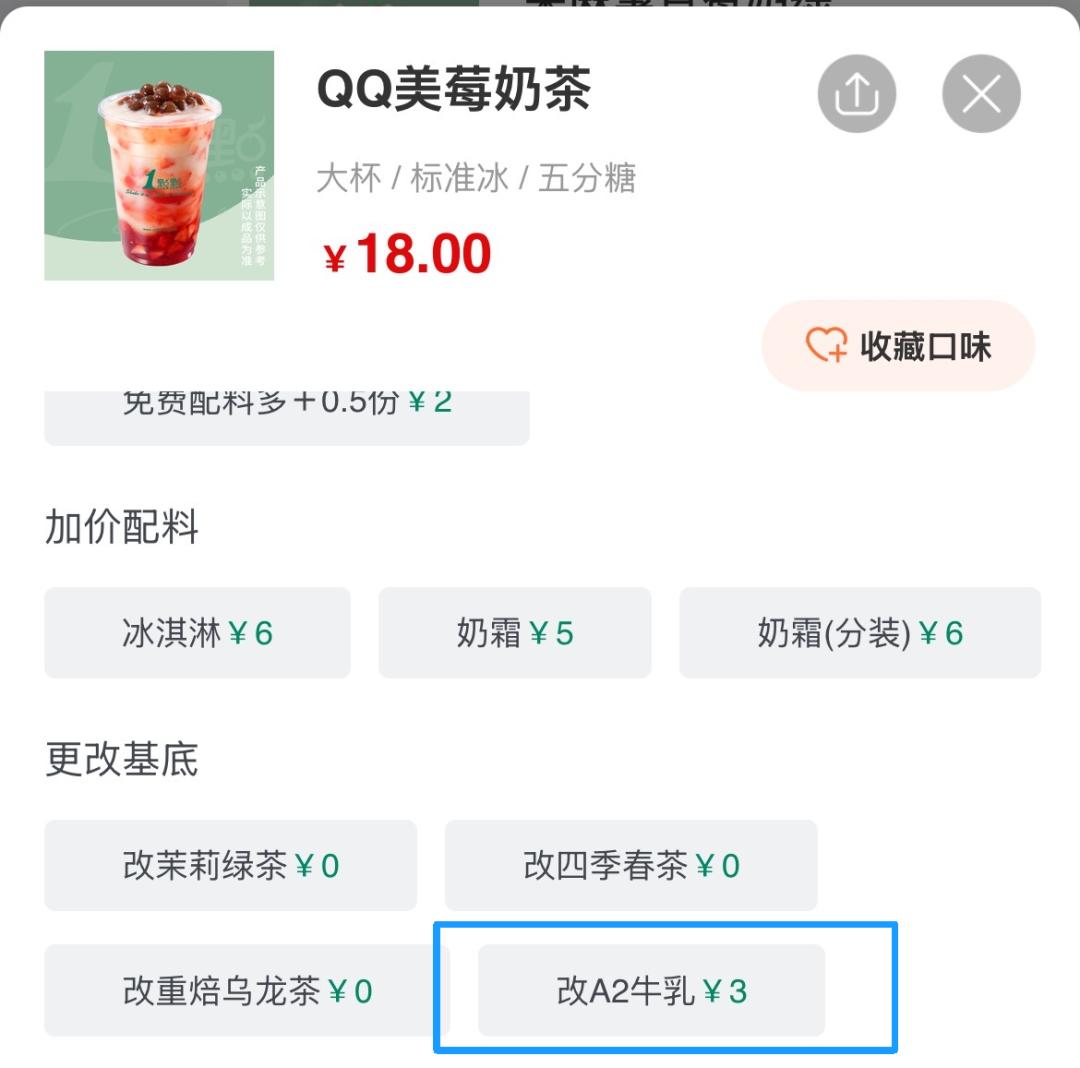Viewport: 1080px width, 1068px height.
Task: Select 改A2牛乳 for ¥3
Action: [x=651, y=991]
